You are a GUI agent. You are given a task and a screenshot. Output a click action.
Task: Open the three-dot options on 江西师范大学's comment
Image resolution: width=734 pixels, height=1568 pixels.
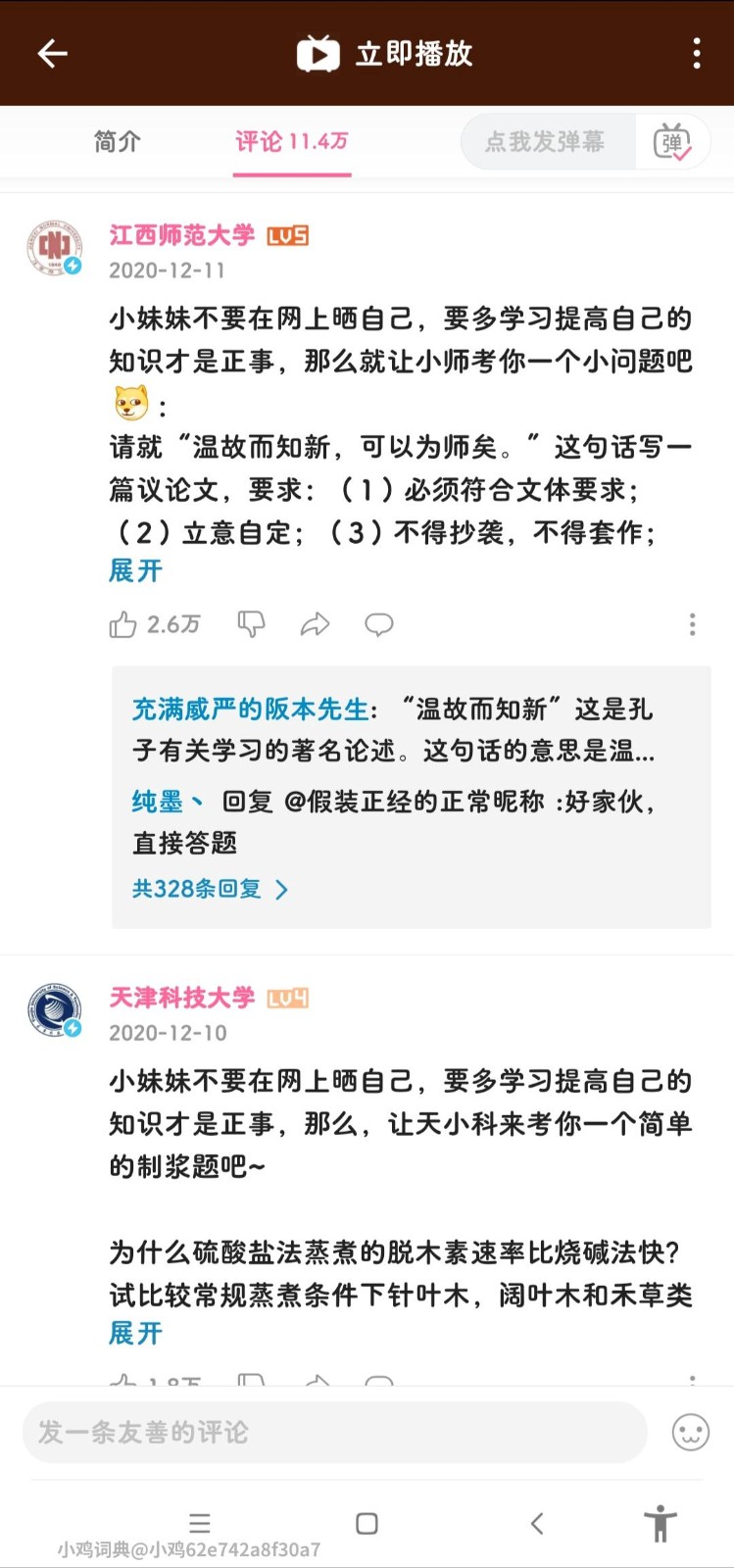pyautogui.click(x=693, y=624)
